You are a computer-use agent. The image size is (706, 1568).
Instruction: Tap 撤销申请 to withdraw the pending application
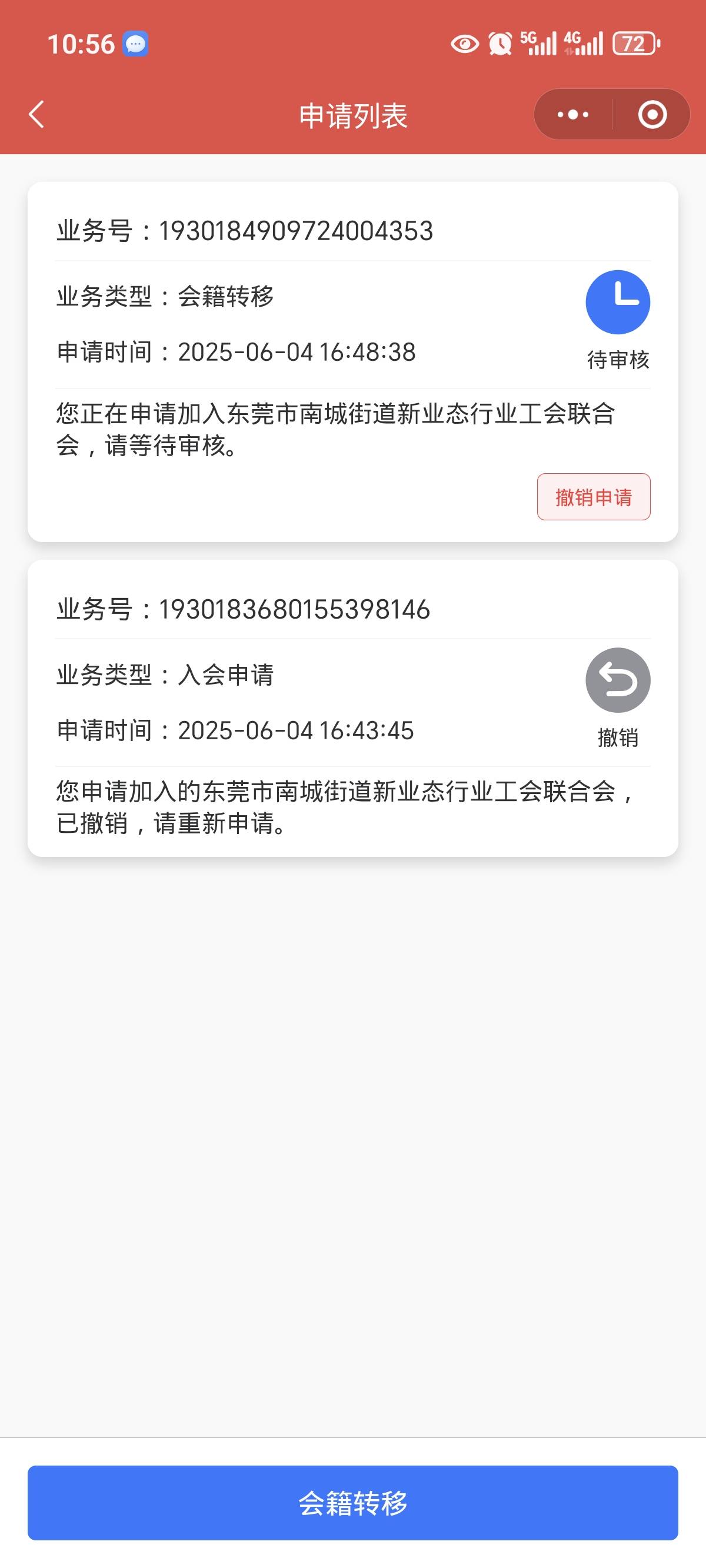[594, 497]
